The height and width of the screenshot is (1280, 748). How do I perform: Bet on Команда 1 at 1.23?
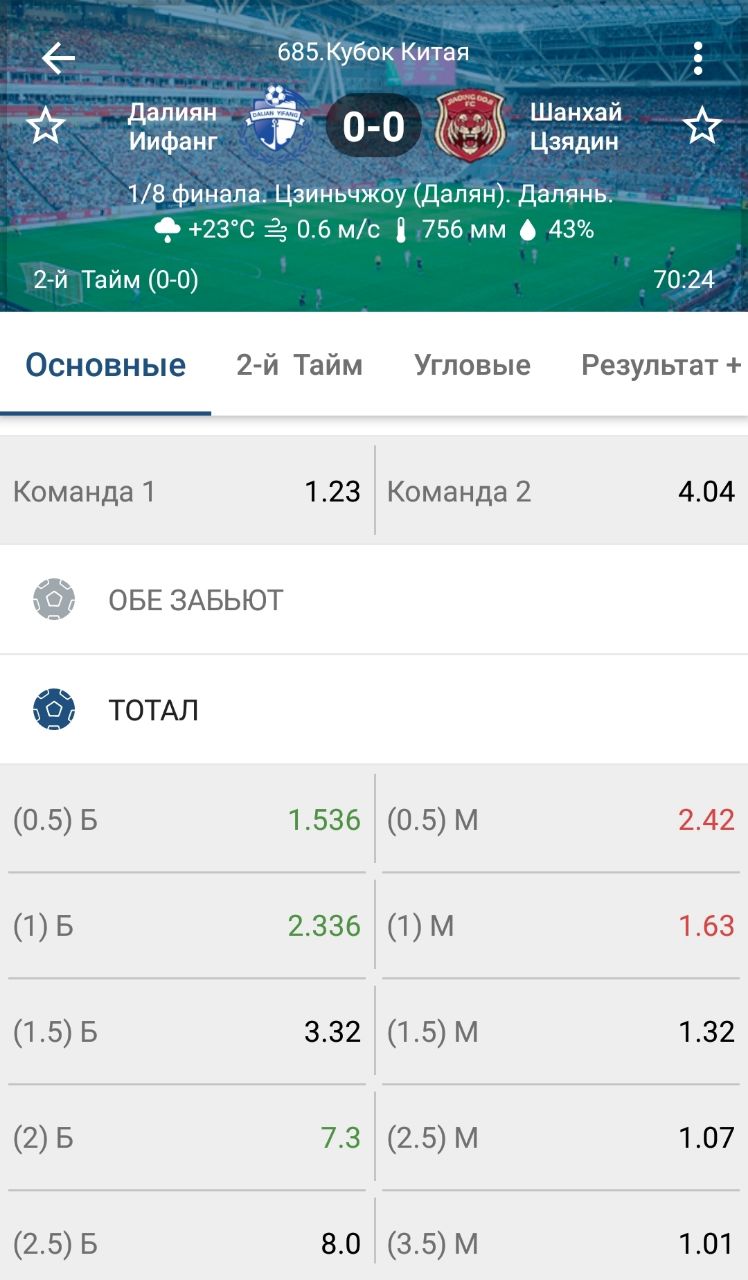(187, 491)
